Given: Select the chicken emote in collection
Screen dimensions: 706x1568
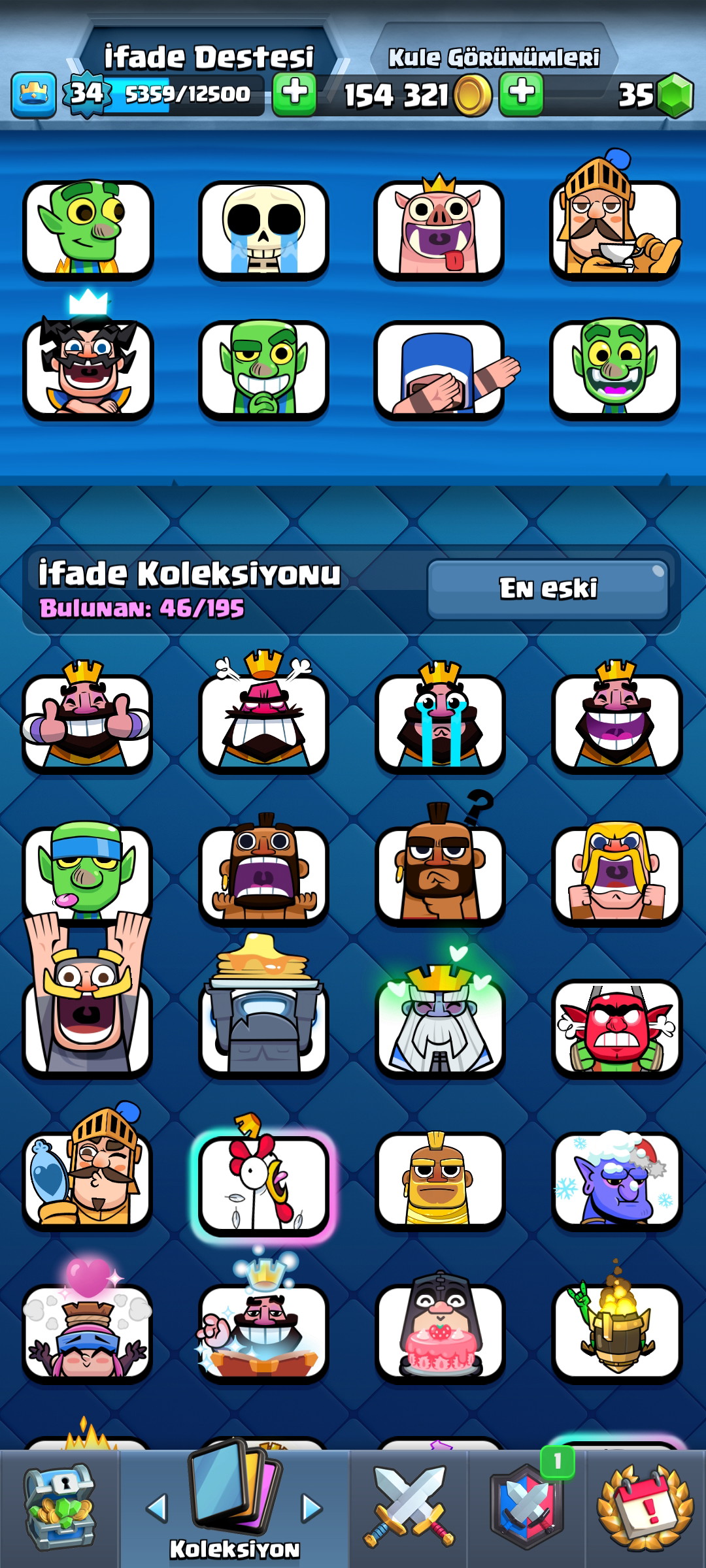Looking at the screenshot, I should click(x=263, y=1176).
